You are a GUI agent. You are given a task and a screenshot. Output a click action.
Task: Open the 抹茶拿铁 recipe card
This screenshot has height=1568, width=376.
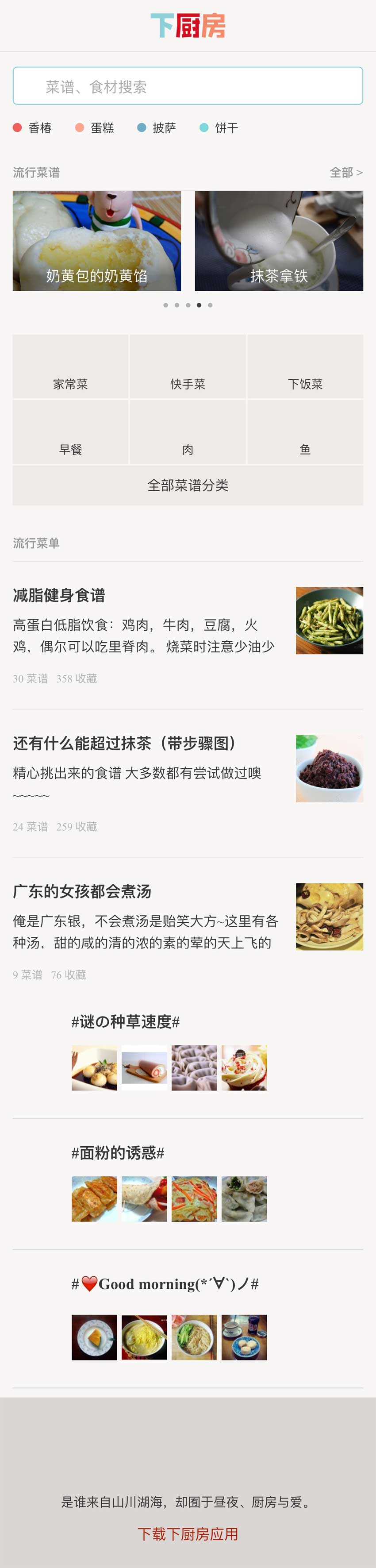point(279,241)
